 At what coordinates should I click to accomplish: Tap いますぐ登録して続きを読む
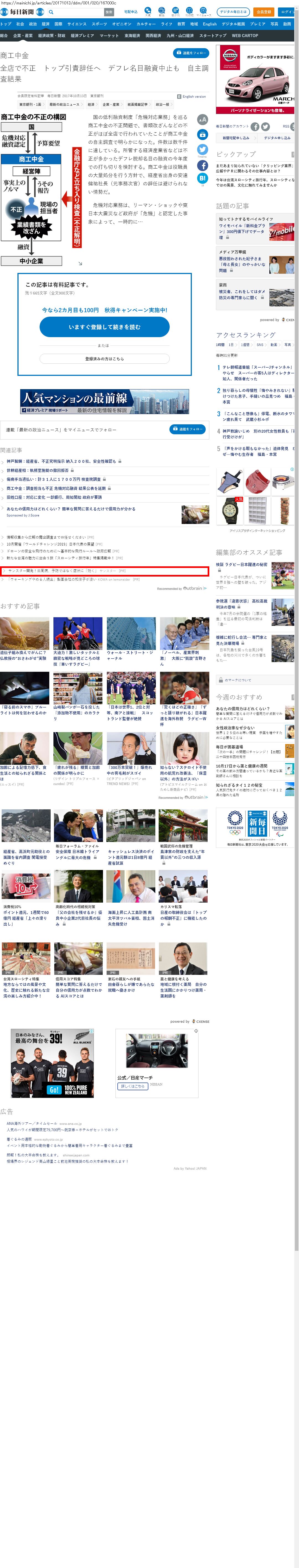click(x=104, y=327)
